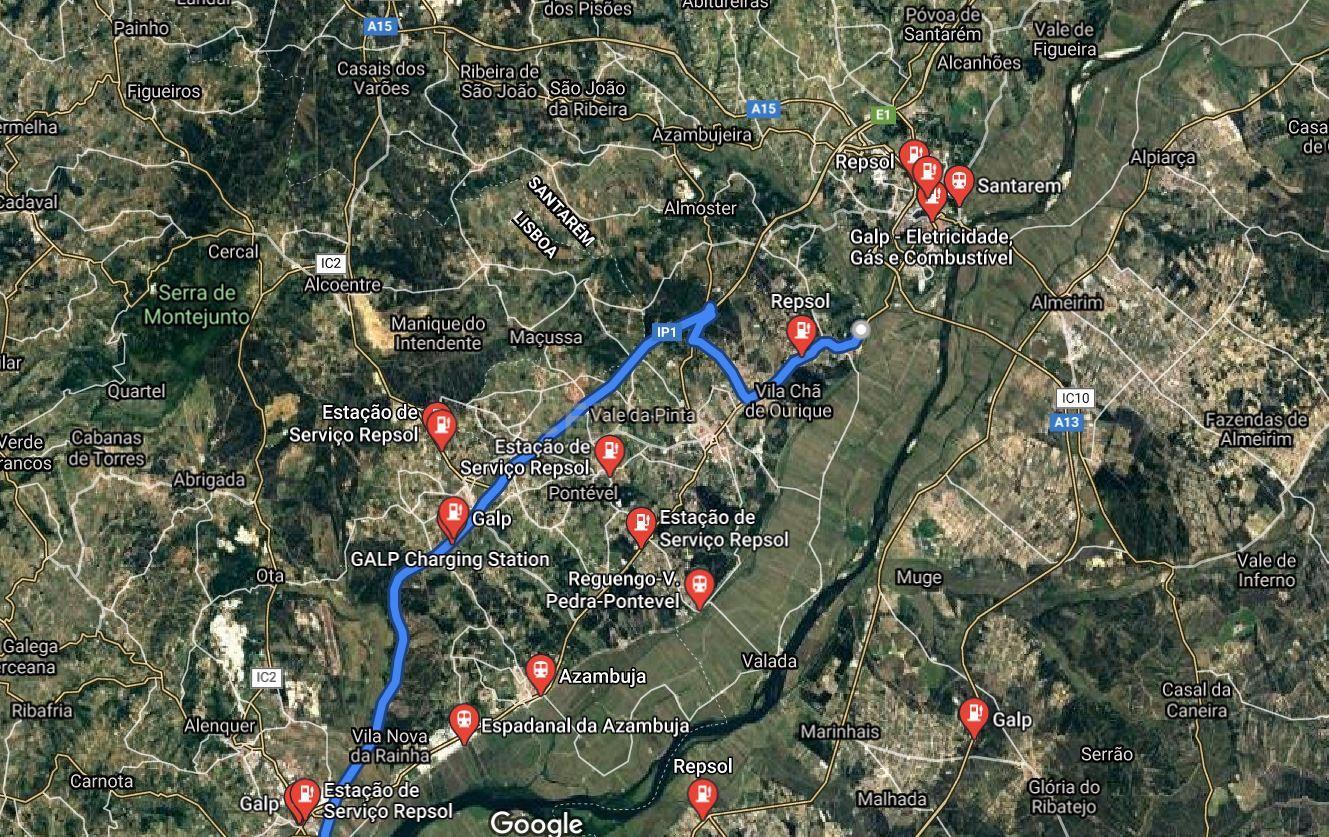Tap the Espadanal da Azambuja station pin
The height and width of the screenshot is (837, 1329).
click(x=463, y=721)
